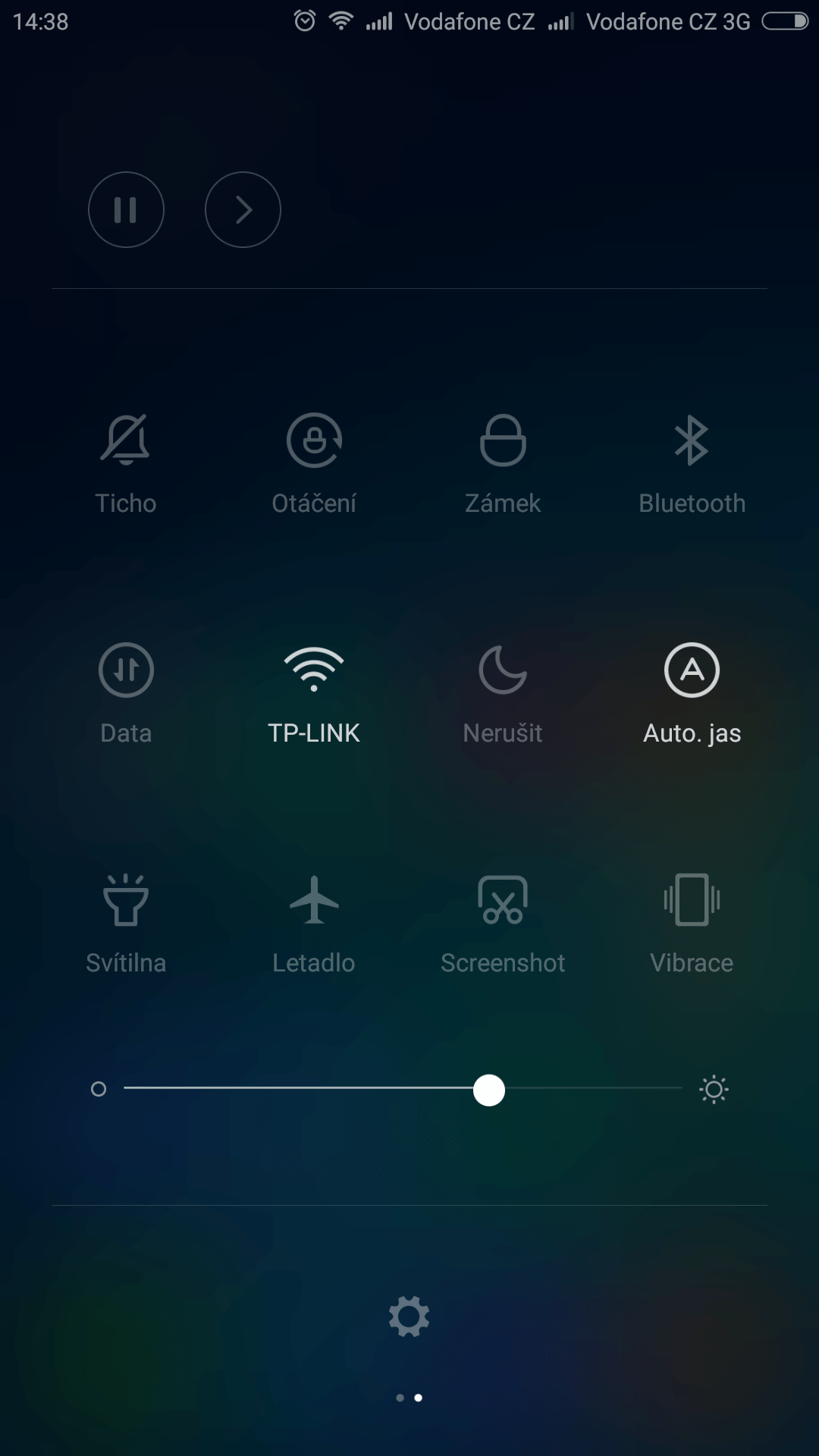
Task: Skip to the next track
Action: [243, 210]
